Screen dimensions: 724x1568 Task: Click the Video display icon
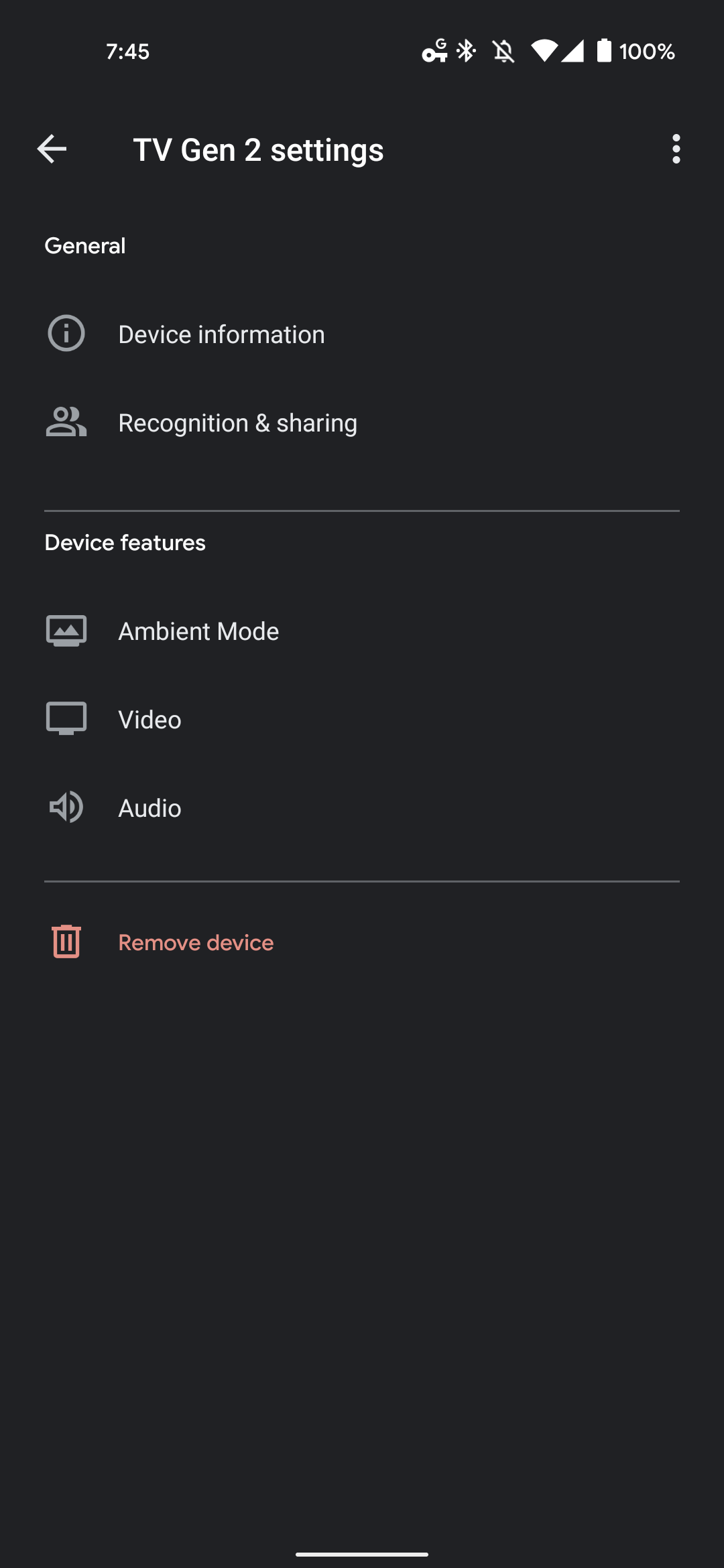pyautogui.click(x=66, y=718)
